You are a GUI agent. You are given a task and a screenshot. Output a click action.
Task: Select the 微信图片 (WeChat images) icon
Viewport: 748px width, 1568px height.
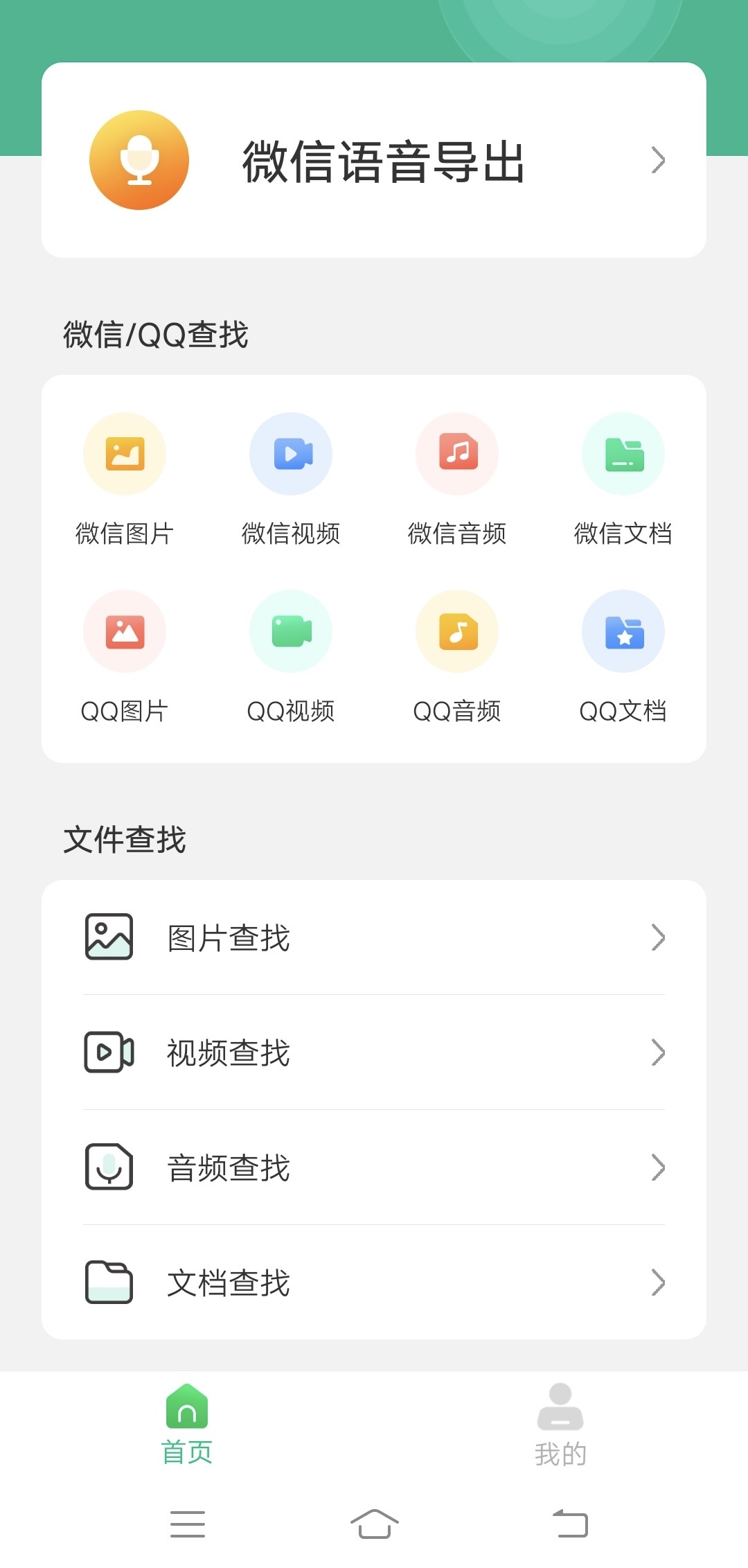125,454
